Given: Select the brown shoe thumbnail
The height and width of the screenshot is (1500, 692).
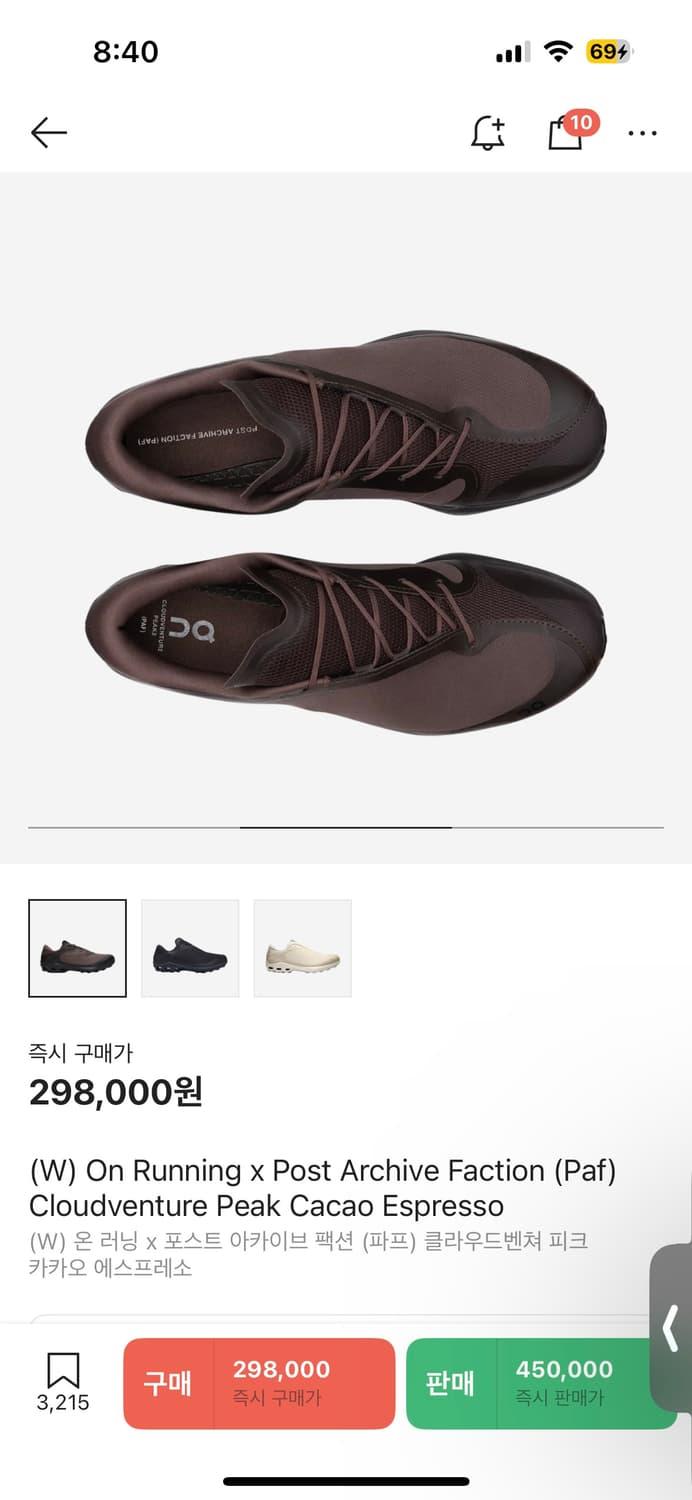Looking at the screenshot, I should click(78, 948).
